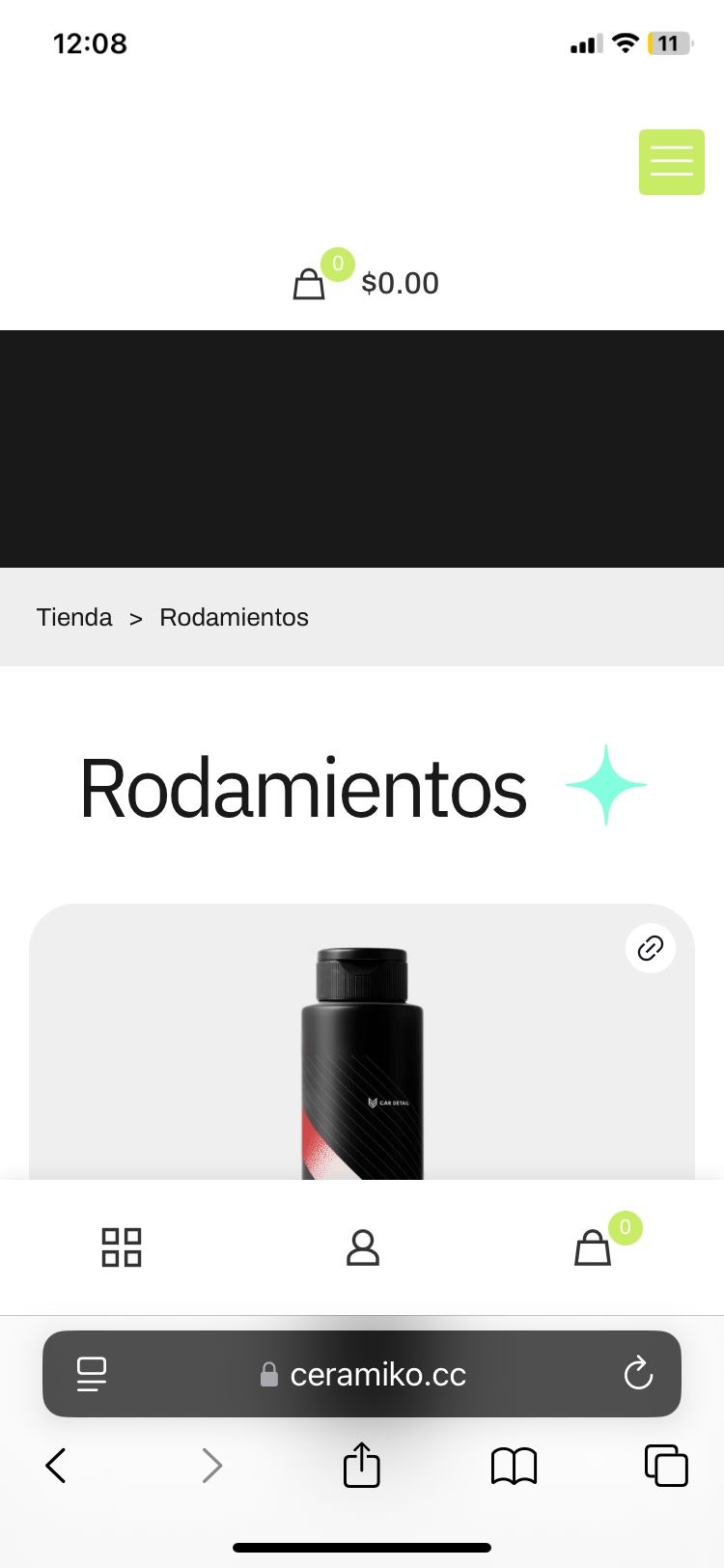Image resolution: width=724 pixels, height=1568 pixels.
Task: Show all open Safari tabs
Action: [666, 1466]
